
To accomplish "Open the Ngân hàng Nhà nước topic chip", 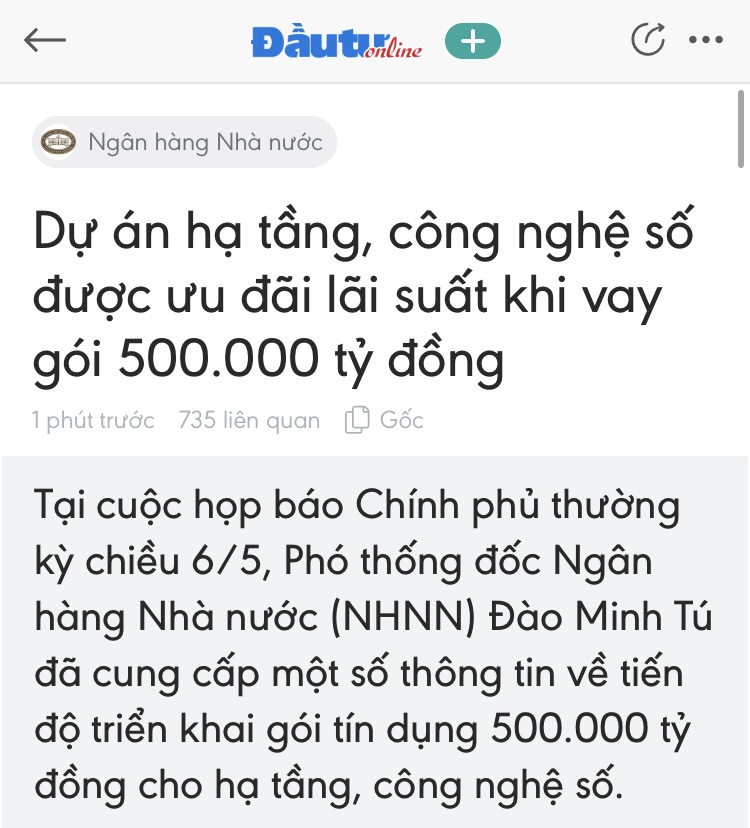I will (184, 143).
